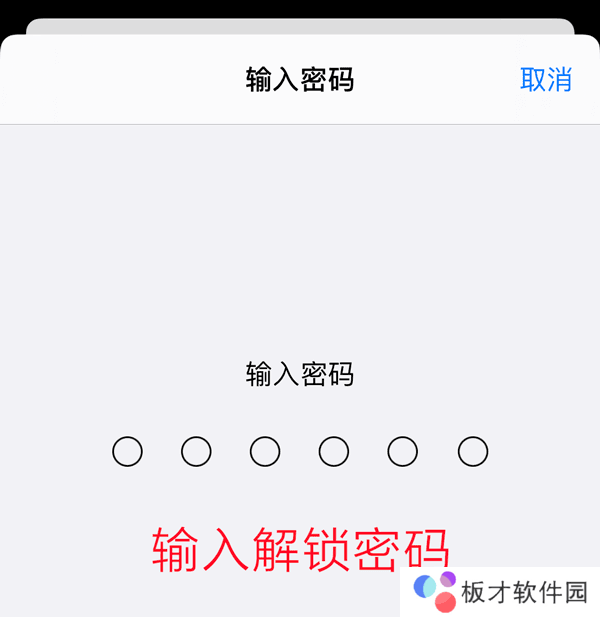Viewport: 600px width, 617px height.
Task: Focus the six-digit passcode field
Action: tap(299, 452)
